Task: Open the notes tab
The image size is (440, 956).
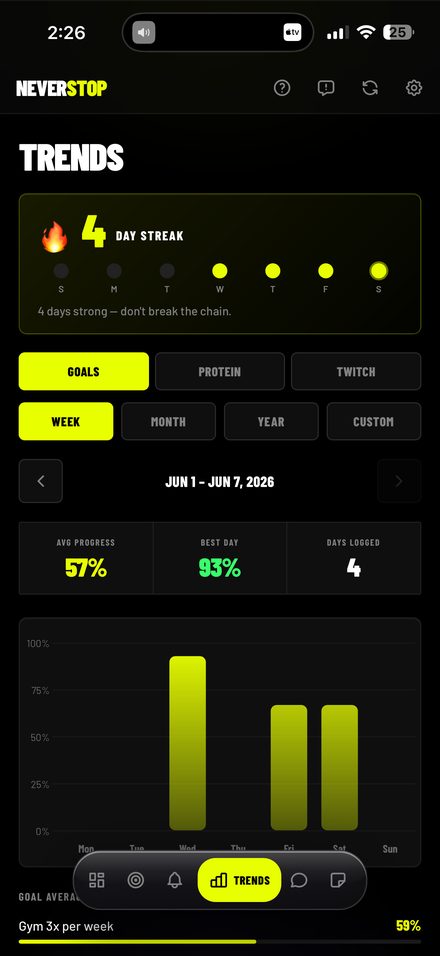Action: [x=337, y=880]
